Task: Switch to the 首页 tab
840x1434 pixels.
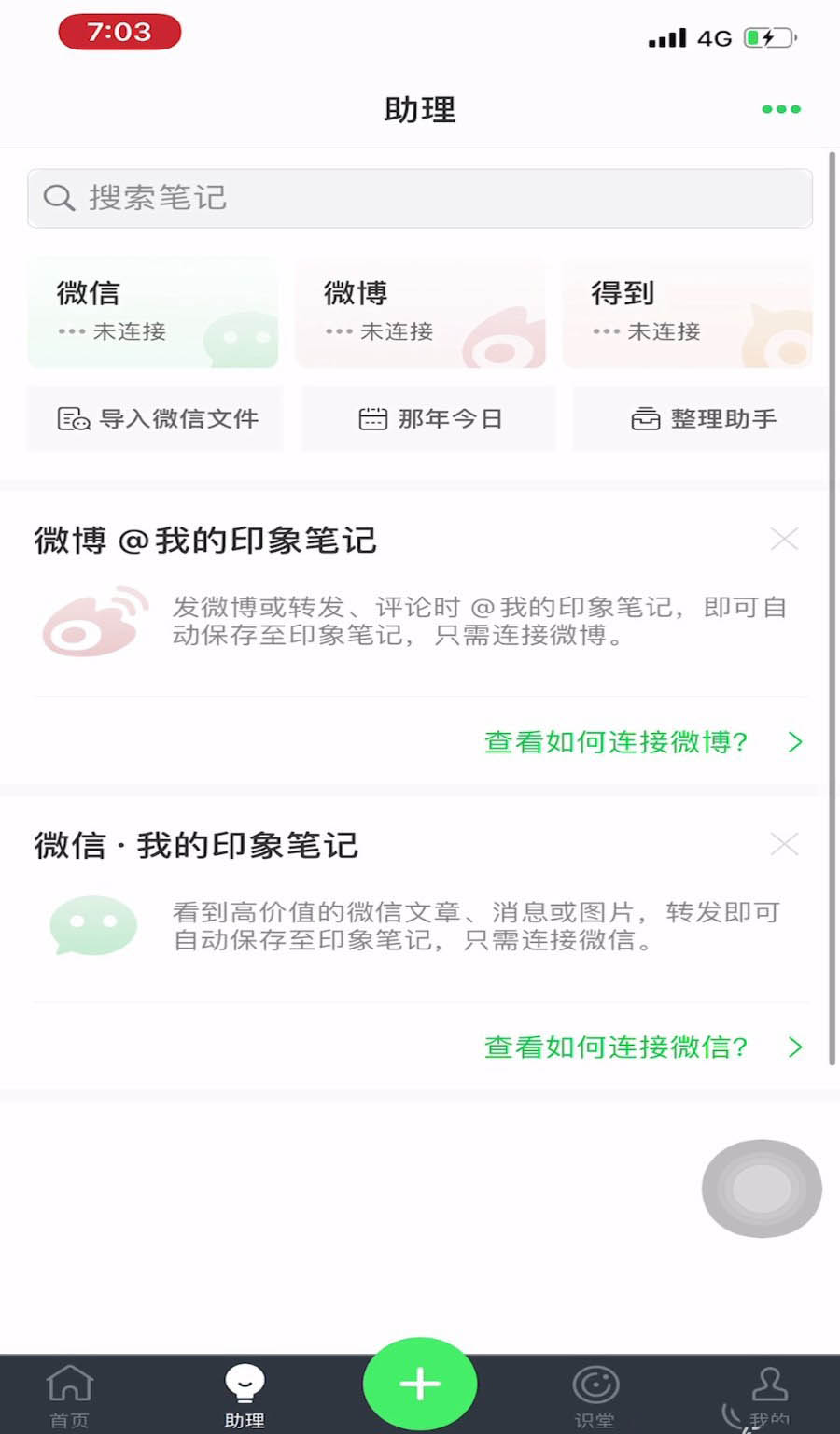Action: pyautogui.click(x=70, y=1395)
